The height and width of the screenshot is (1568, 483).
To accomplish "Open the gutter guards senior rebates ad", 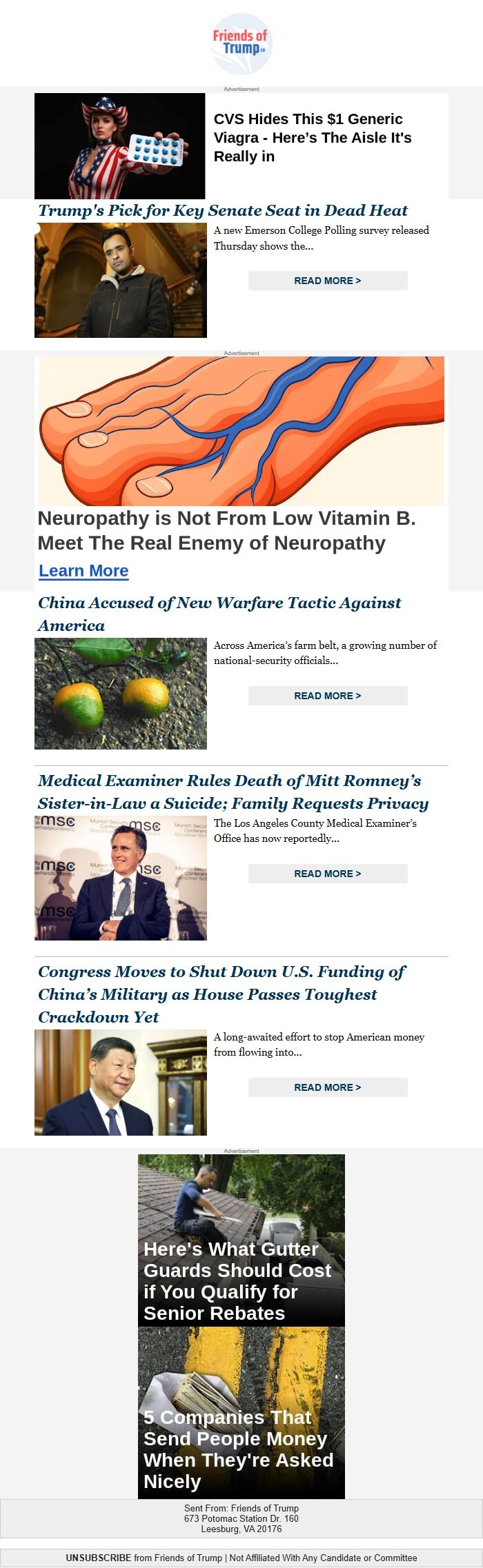I will tap(241, 1240).
